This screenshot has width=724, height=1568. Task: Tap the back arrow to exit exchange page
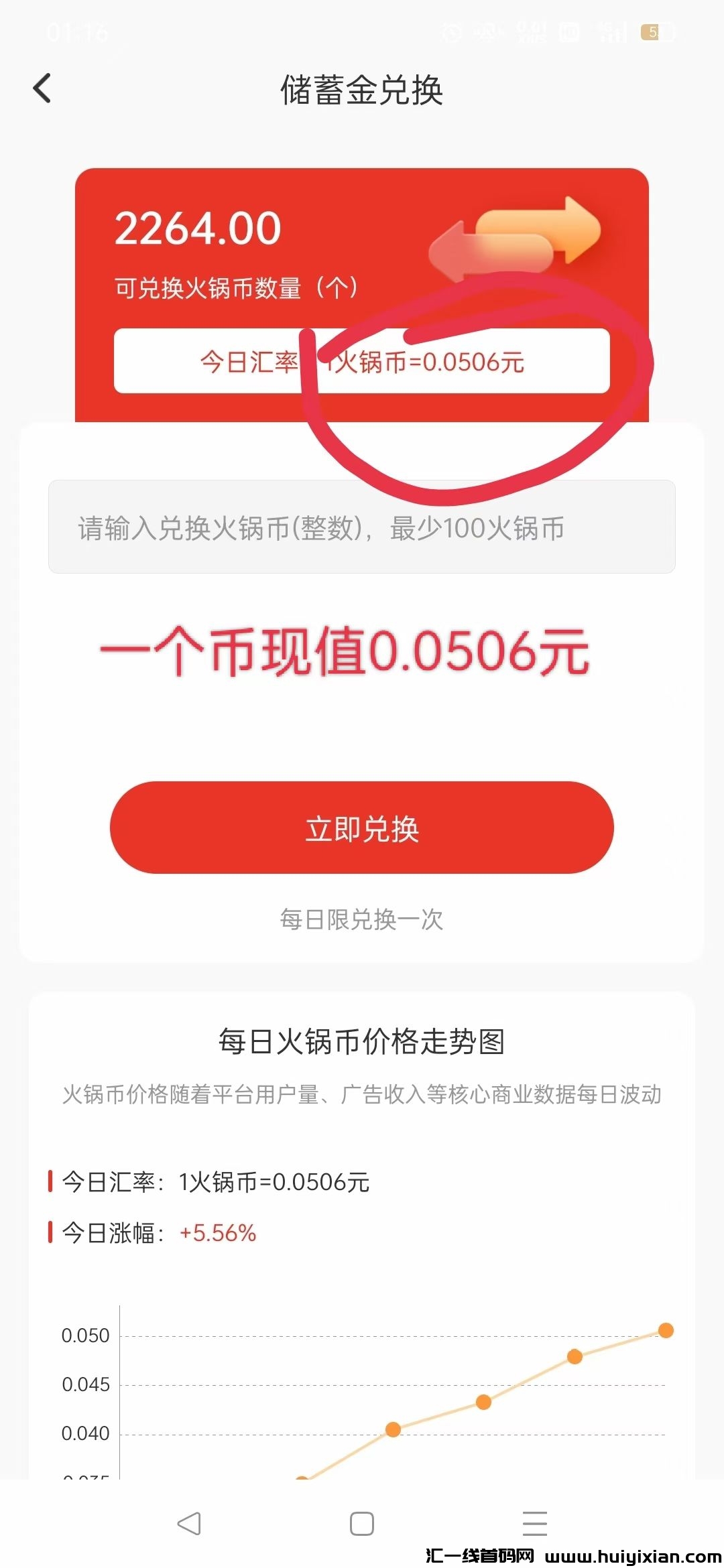42,88
